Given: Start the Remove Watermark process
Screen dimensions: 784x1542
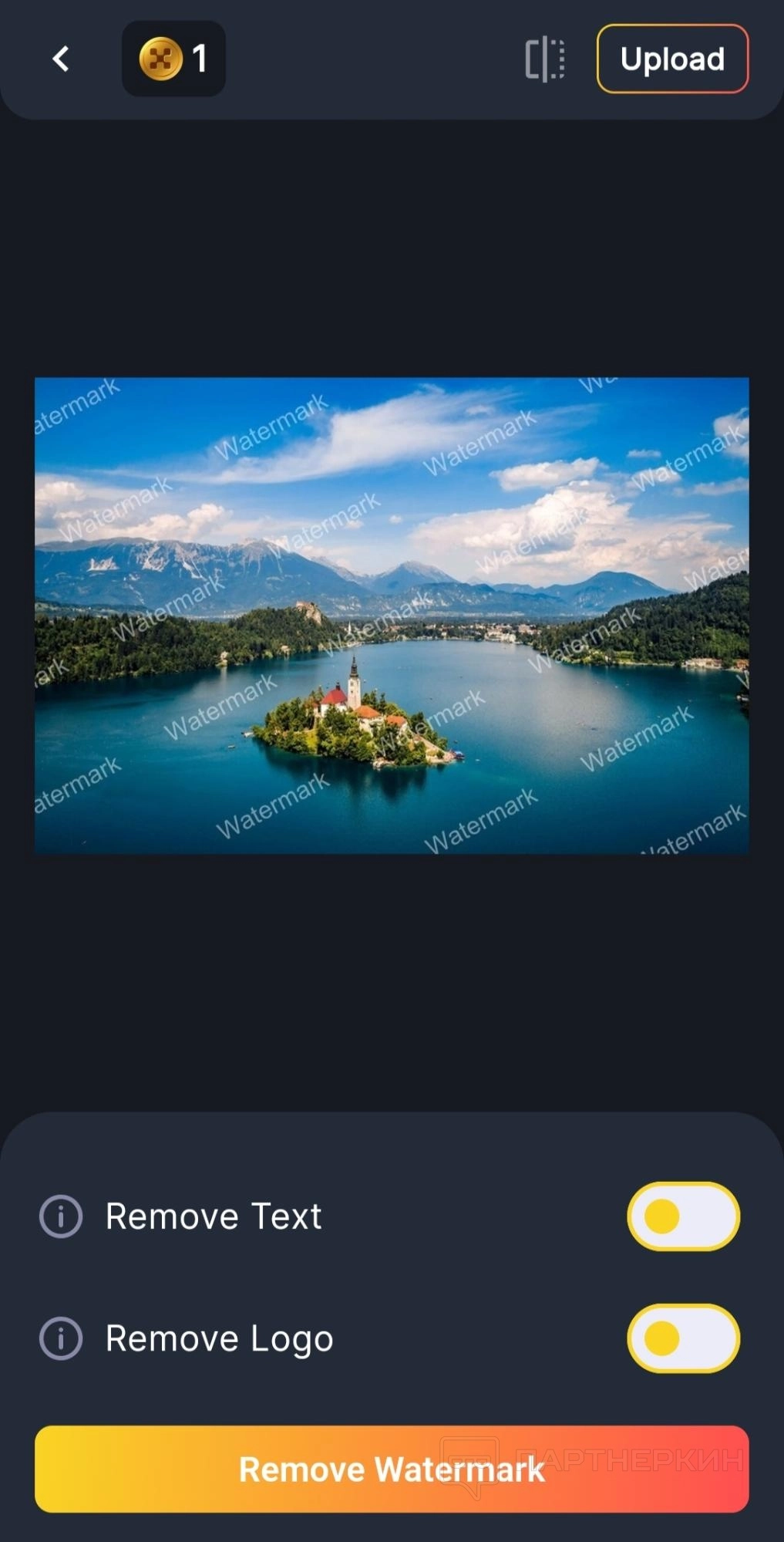Looking at the screenshot, I should pyautogui.click(x=392, y=1469).
